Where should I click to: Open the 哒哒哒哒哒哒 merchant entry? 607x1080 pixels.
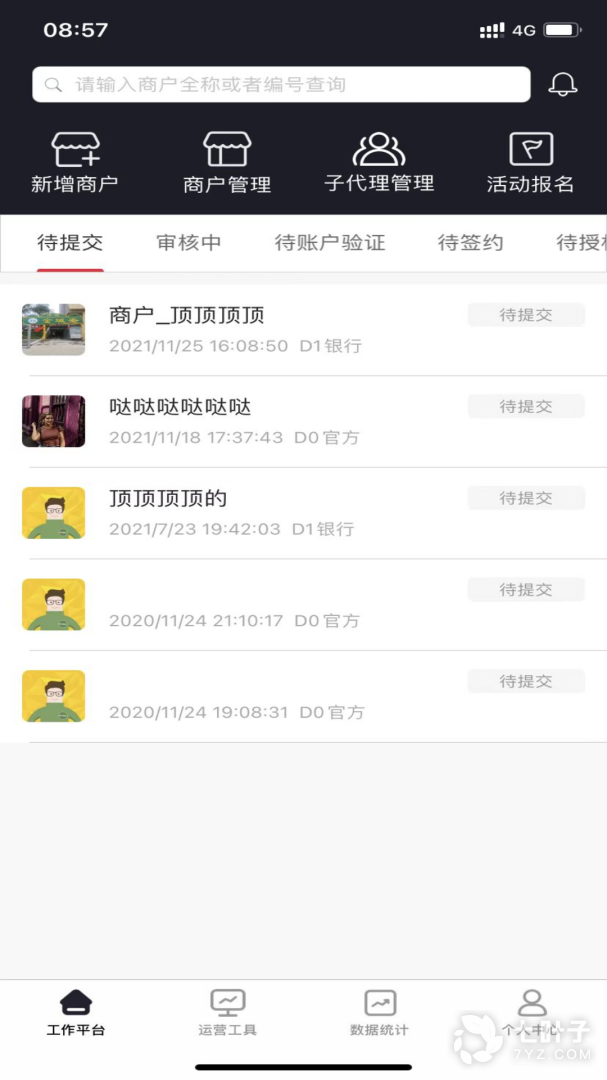(x=300, y=421)
